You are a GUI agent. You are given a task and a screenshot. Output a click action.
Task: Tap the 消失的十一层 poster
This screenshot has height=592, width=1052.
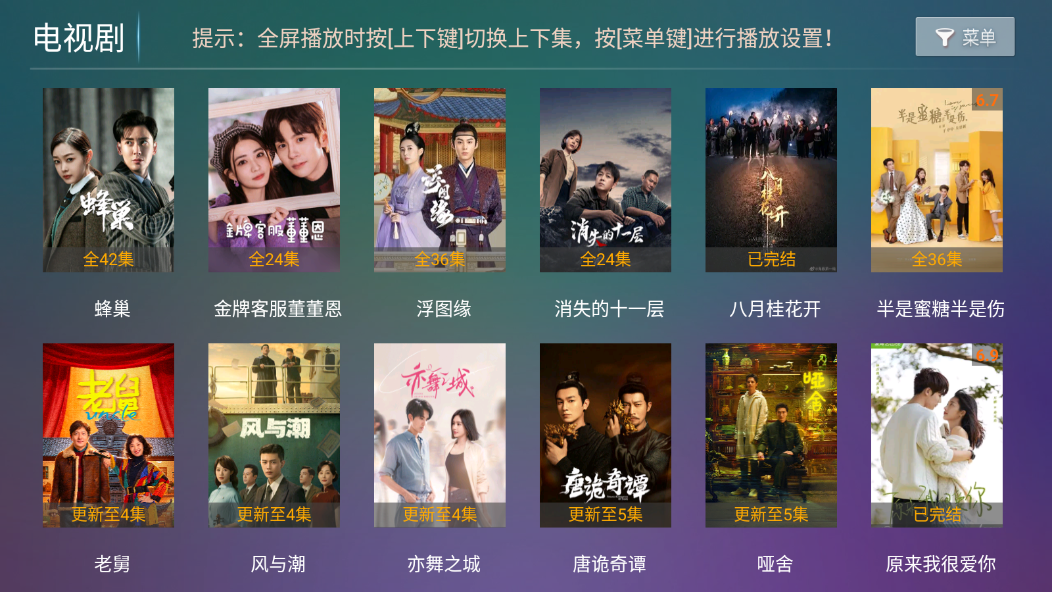coord(605,180)
